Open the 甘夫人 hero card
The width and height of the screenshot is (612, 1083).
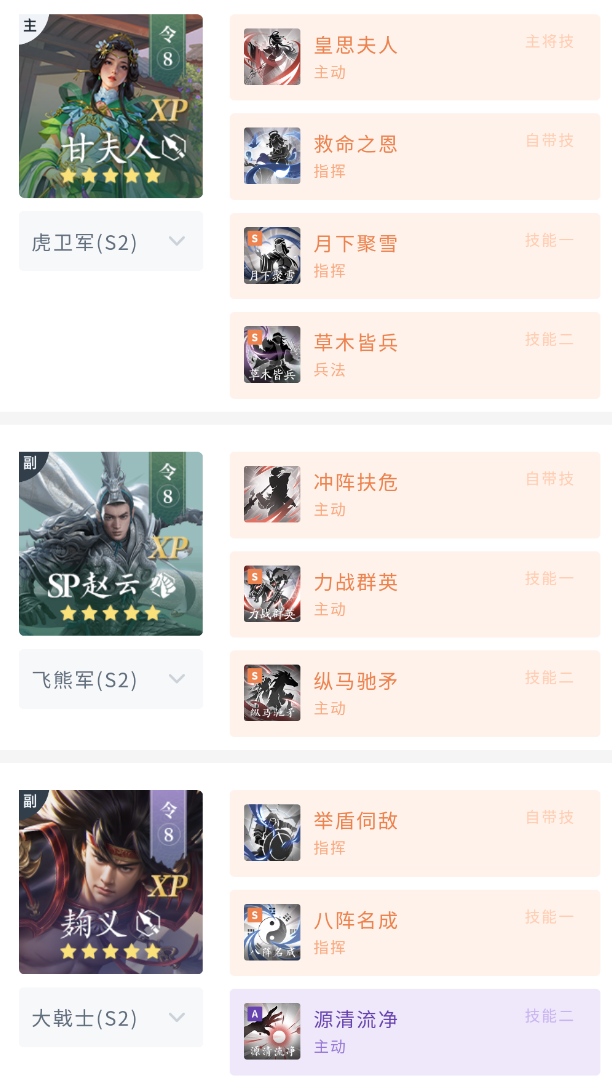(x=110, y=106)
